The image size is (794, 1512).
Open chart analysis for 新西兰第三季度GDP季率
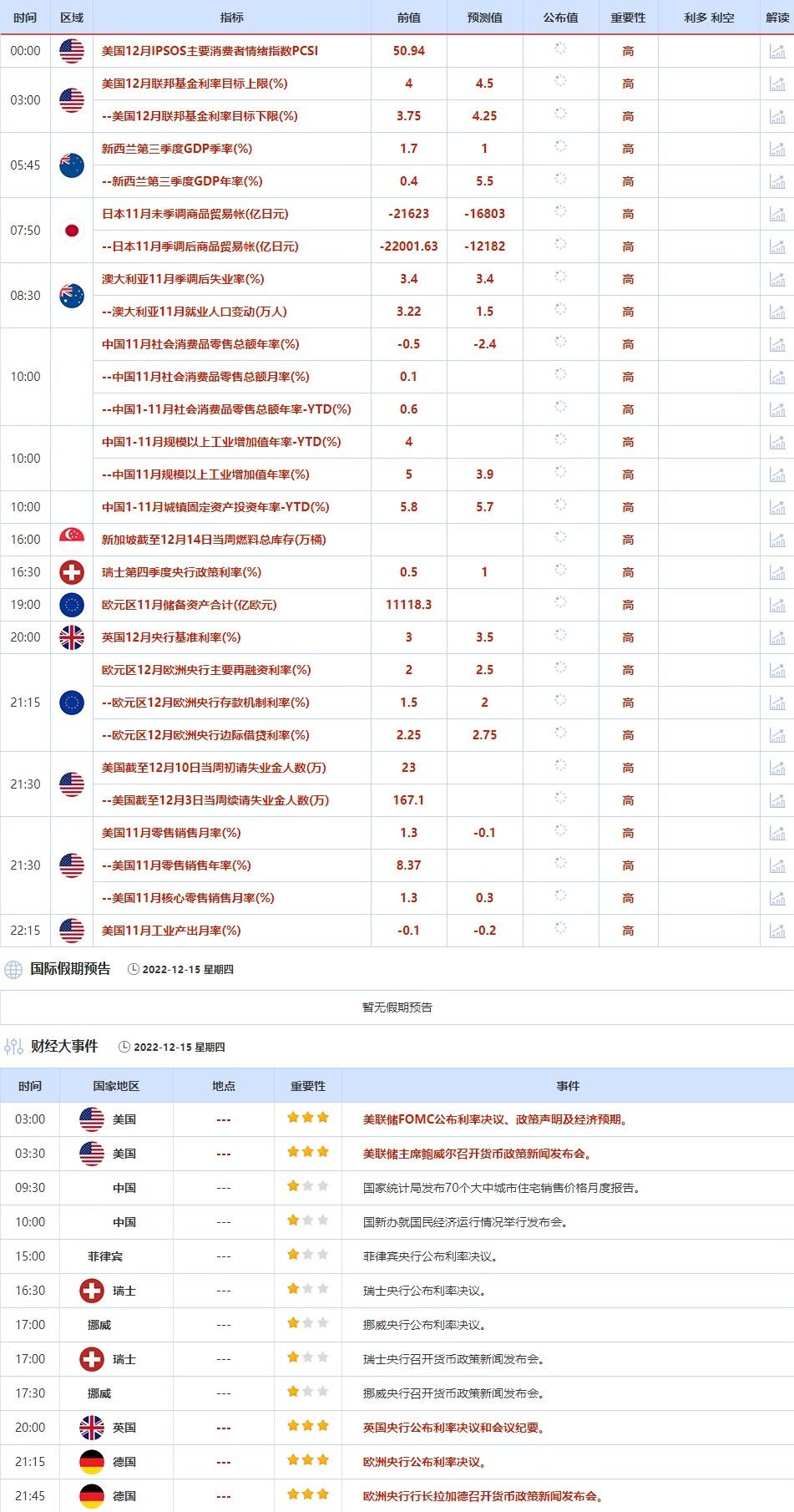pos(776,149)
